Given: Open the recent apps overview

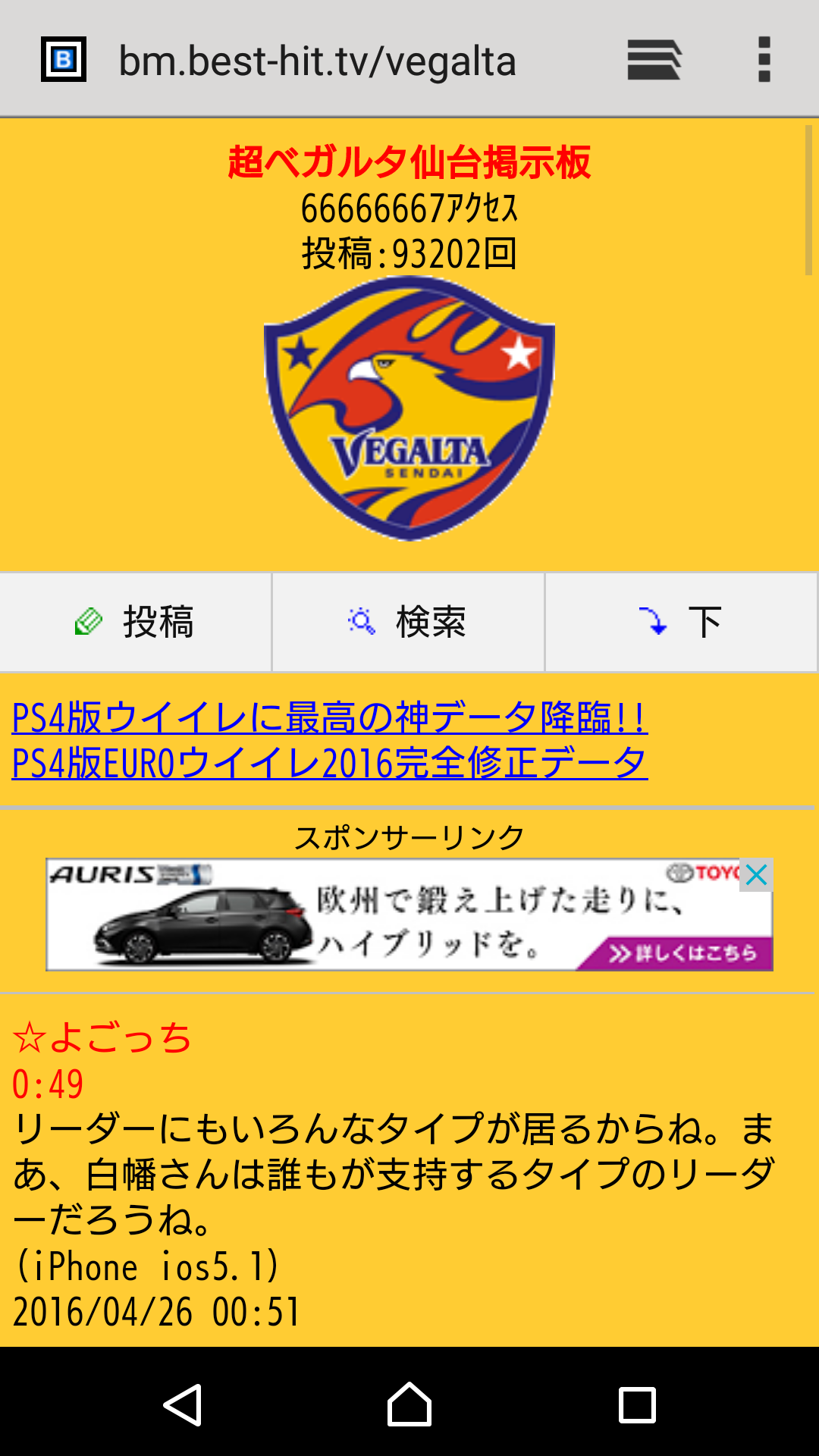Looking at the screenshot, I should 637,1404.
